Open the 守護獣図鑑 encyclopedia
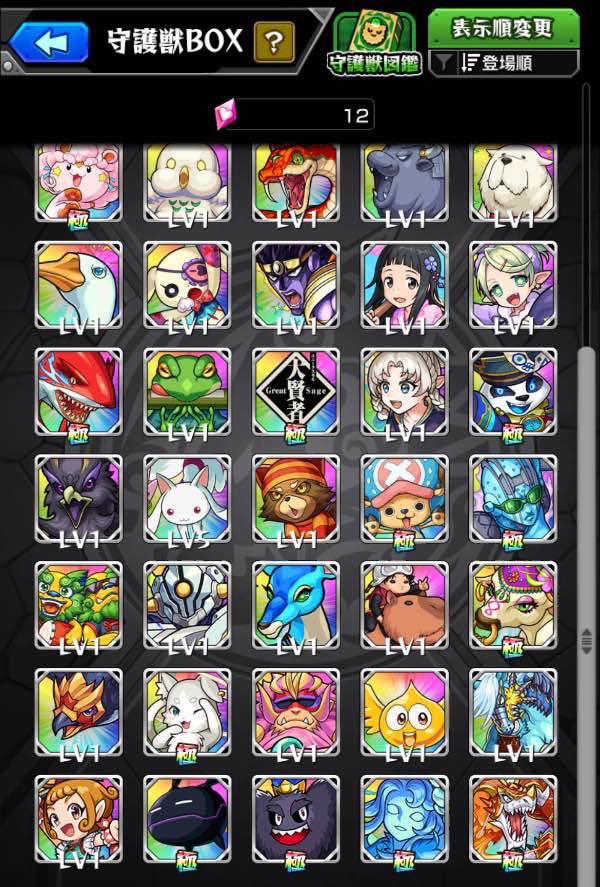Viewport: 600px width, 887px height. [372, 42]
